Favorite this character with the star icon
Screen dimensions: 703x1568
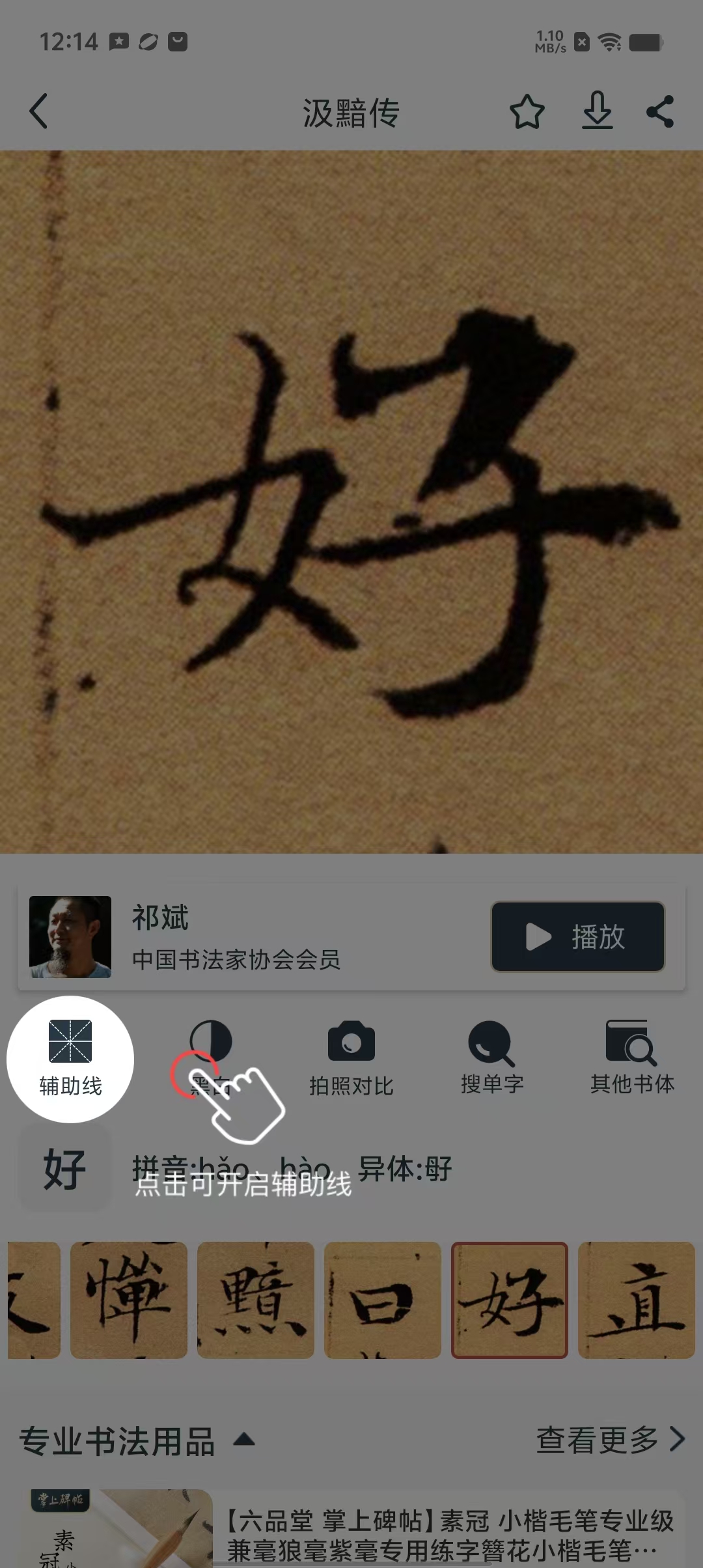(x=527, y=112)
